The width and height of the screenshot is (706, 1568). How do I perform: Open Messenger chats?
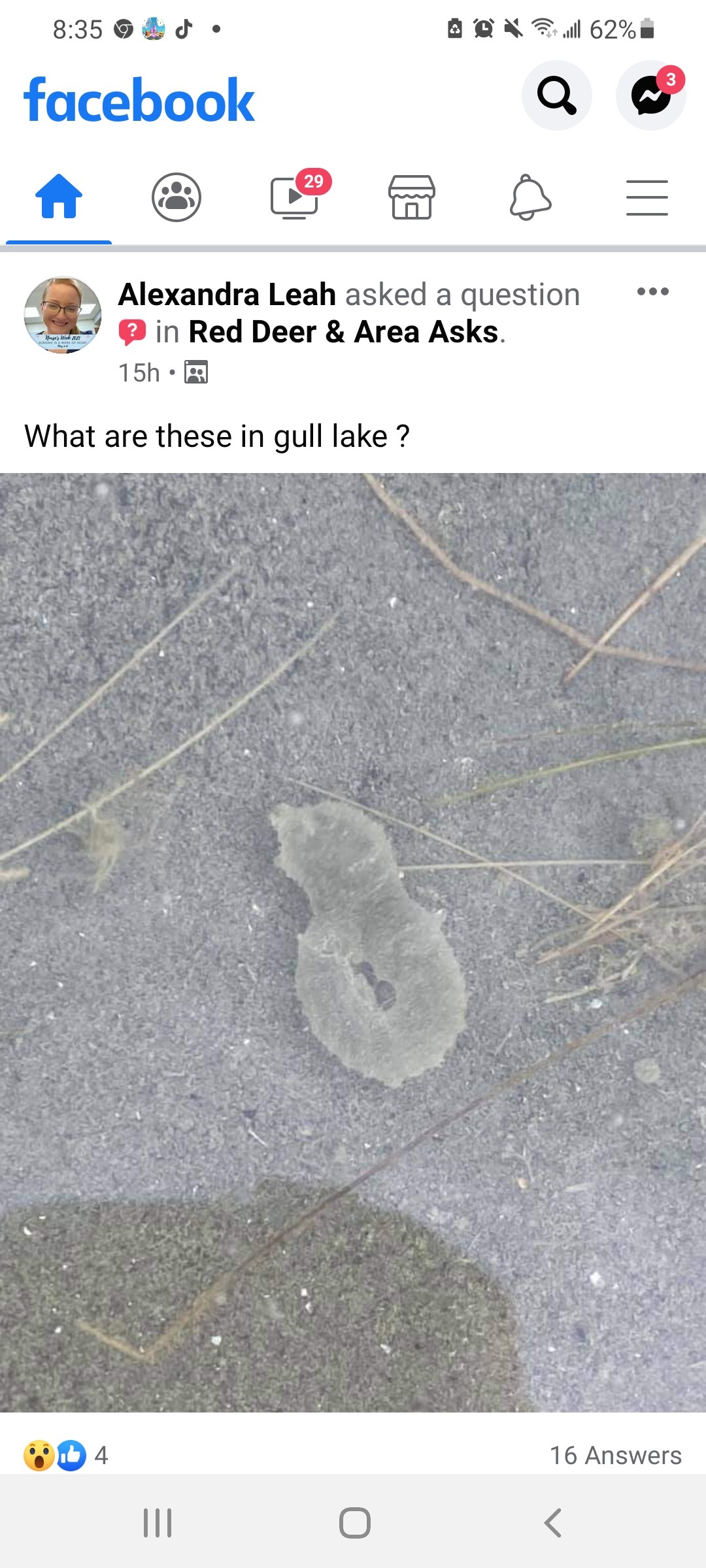[x=650, y=96]
